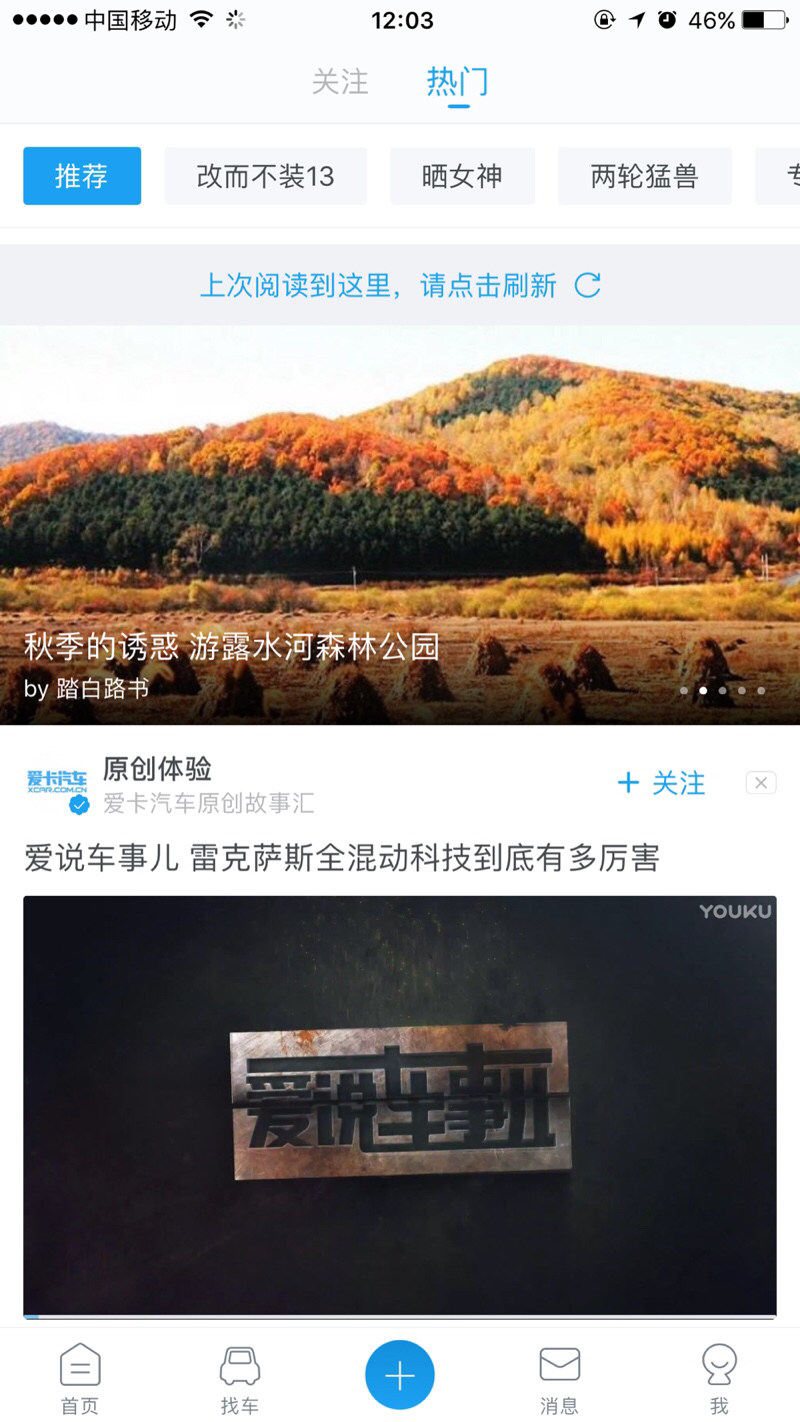
Task: Tap 上次阅读到这里，请点击刷新 to refresh feed
Action: [400, 286]
